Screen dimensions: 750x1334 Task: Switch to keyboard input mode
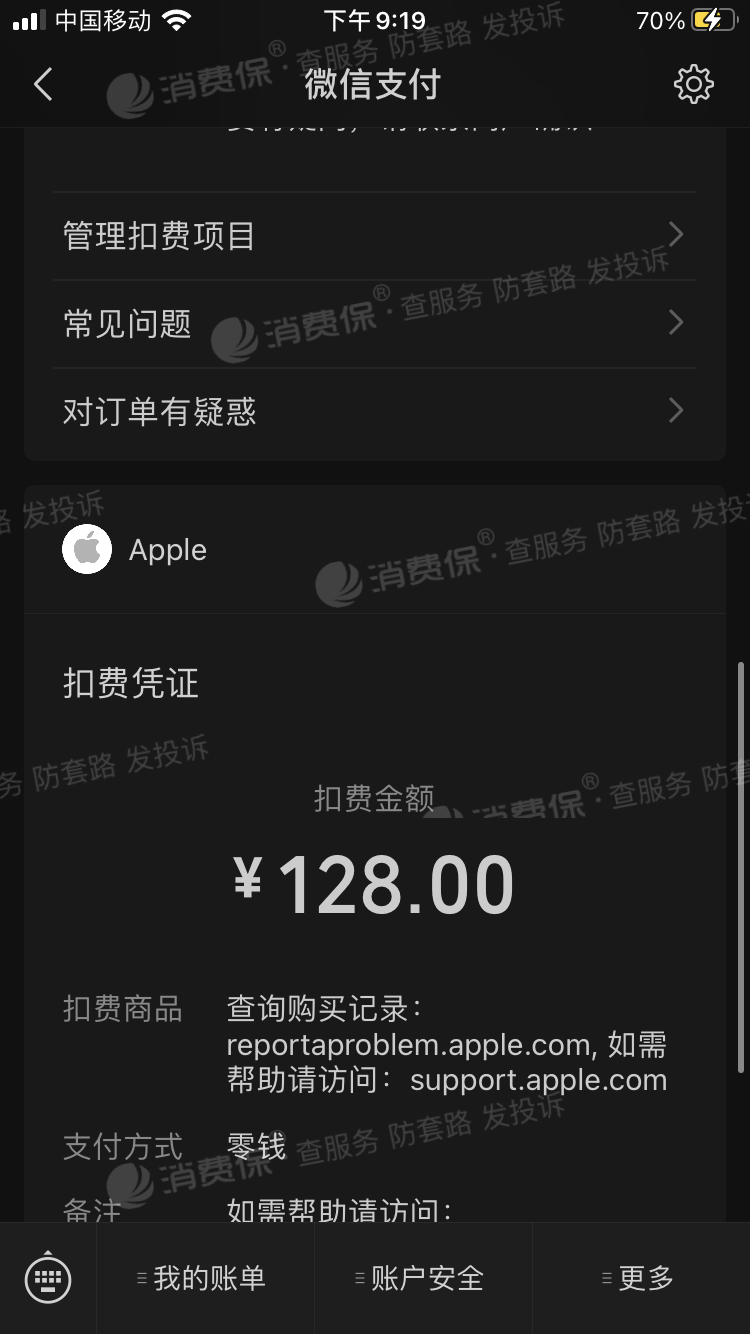click(48, 1277)
